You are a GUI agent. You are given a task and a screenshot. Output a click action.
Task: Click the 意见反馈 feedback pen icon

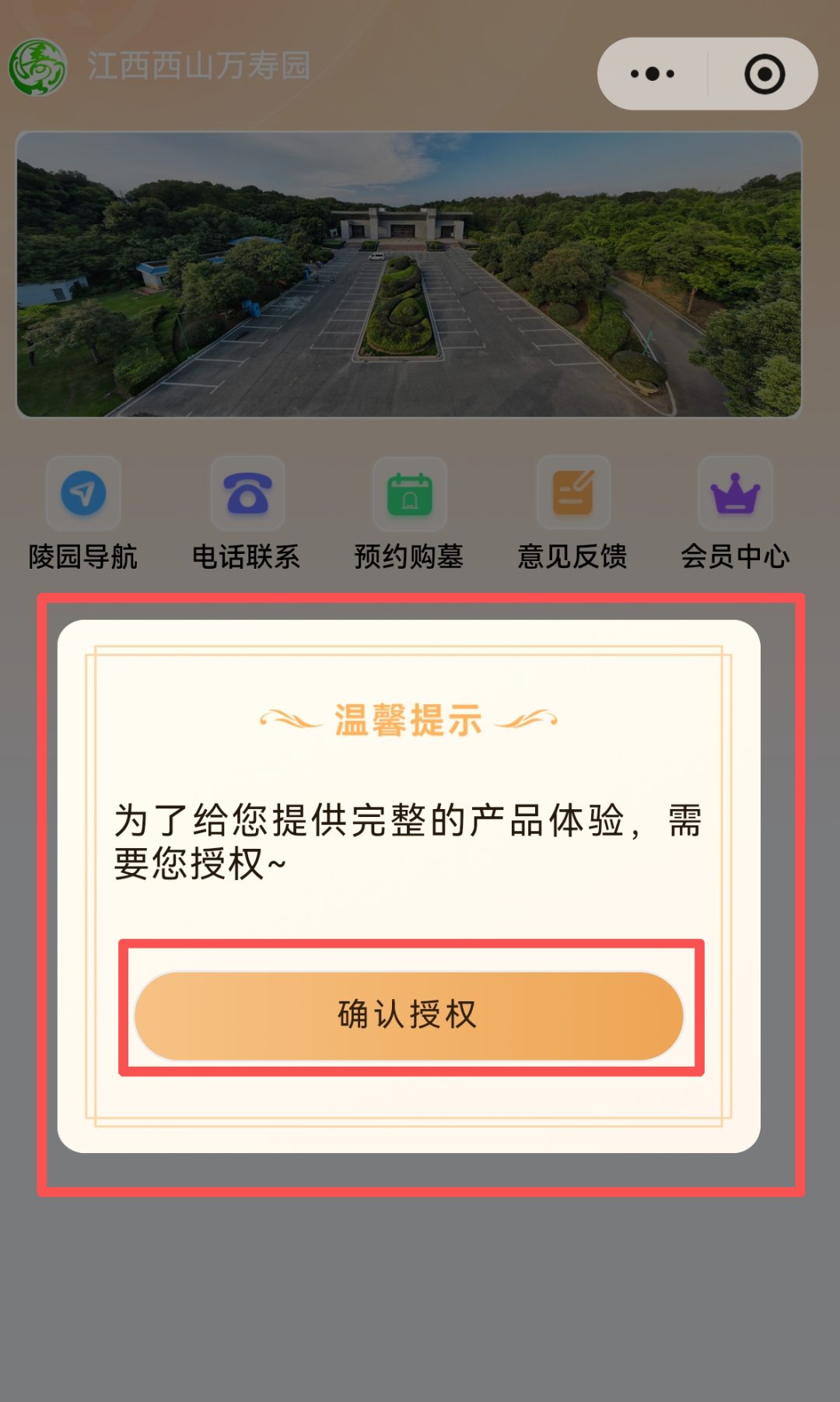[x=572, y=493]
